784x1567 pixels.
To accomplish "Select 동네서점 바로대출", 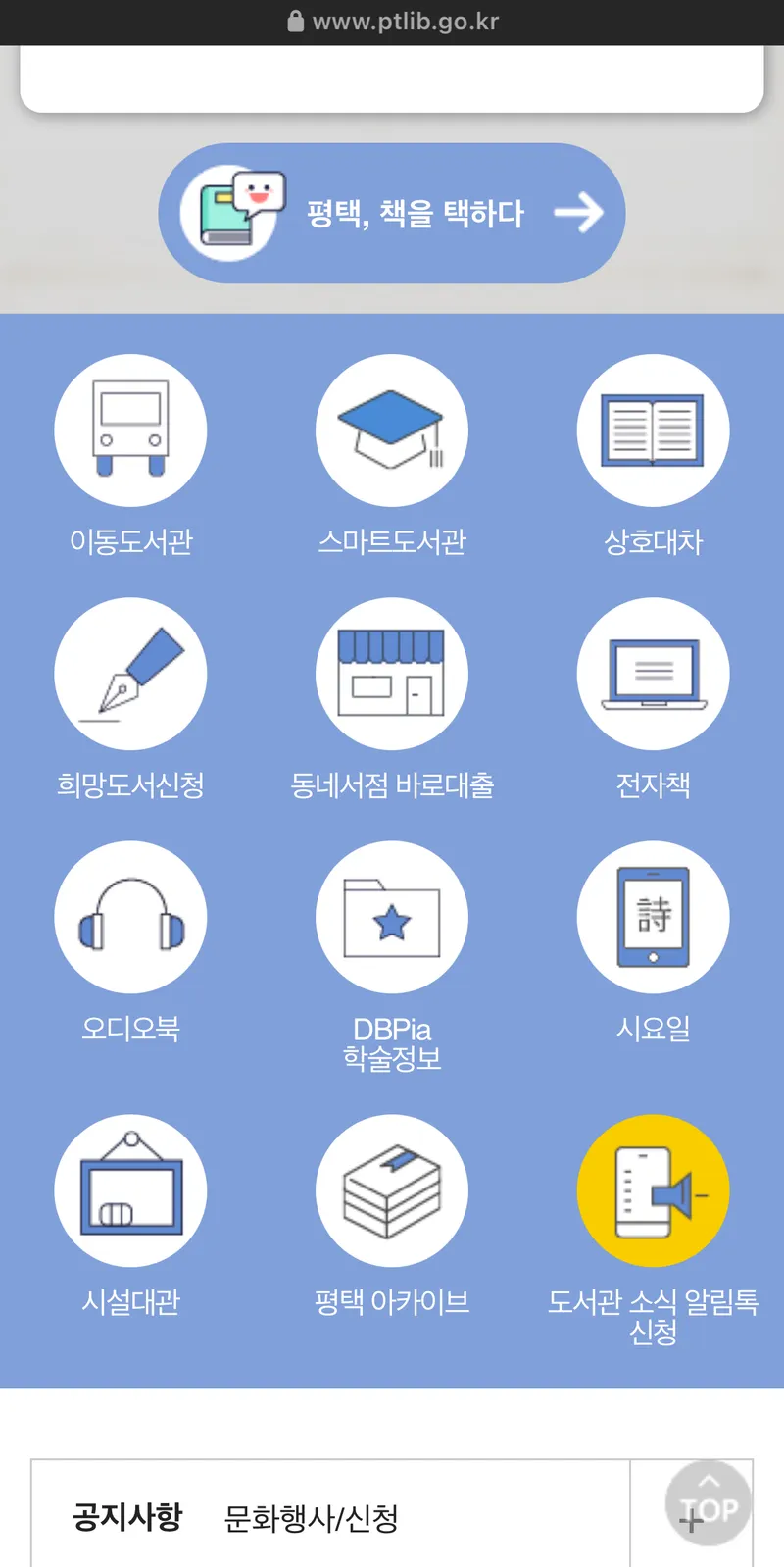I will 392,700.
